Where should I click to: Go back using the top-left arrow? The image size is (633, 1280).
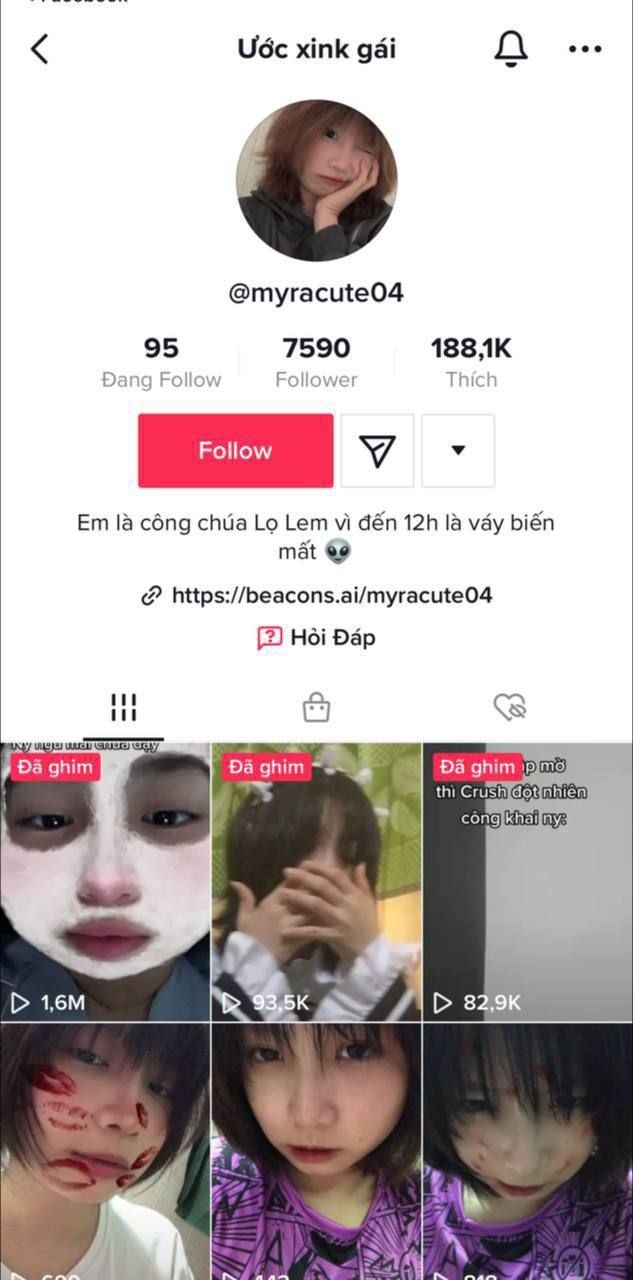point(40,49)
